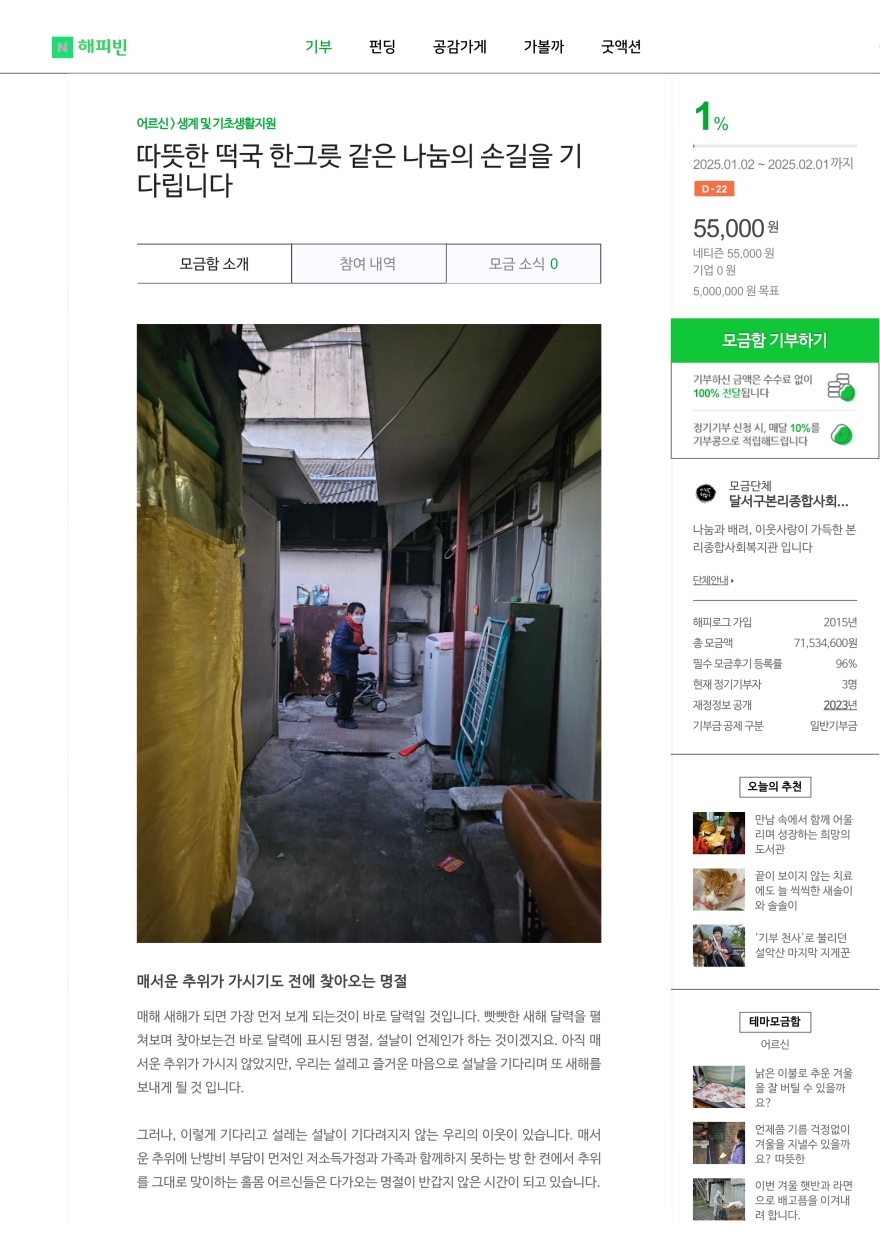Viewport: 880px width, 1245px height.
Task: Open the 굿액션 section
Action: point(620,47)
